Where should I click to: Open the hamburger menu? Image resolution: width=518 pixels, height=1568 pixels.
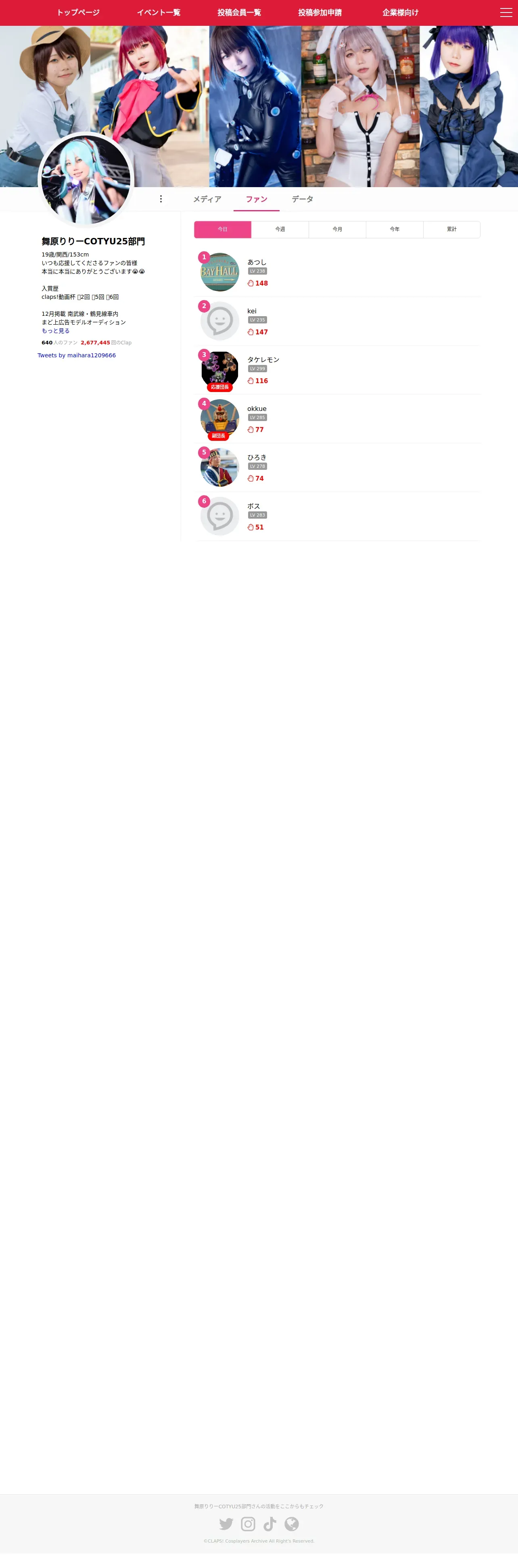pos(506,12)
